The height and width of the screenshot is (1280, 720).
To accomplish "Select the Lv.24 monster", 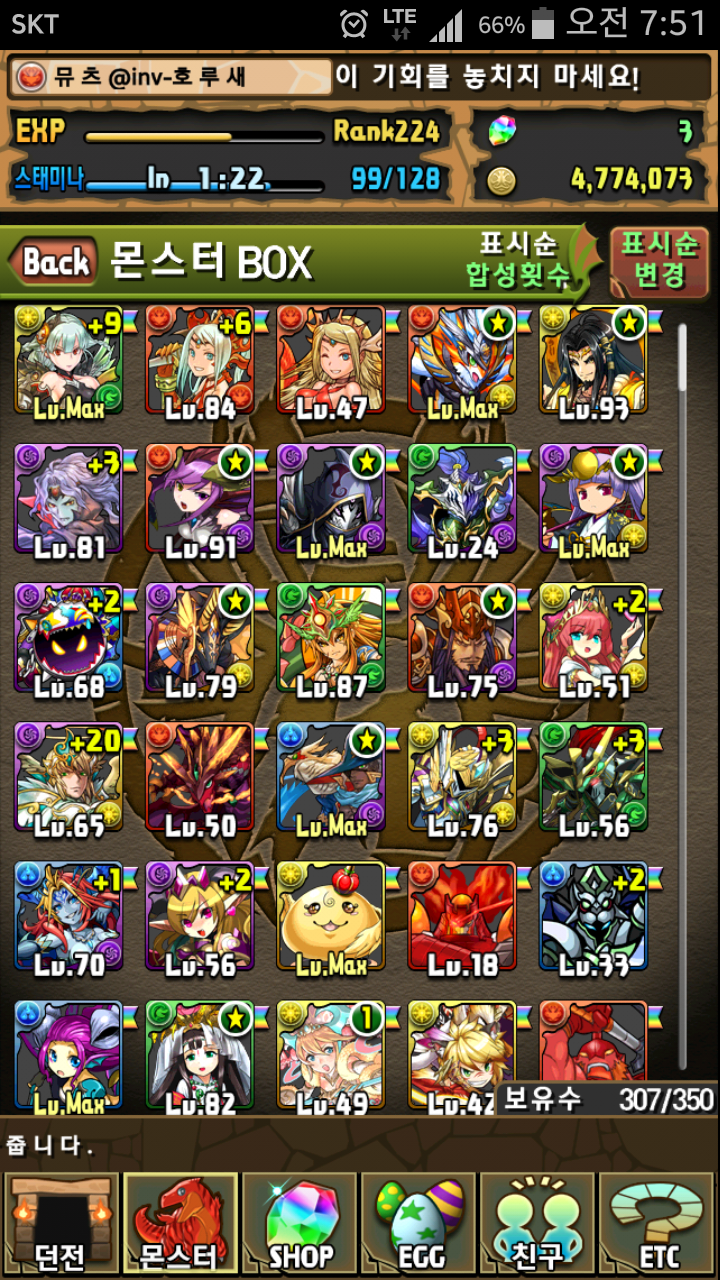I will pyautogui.click(x=462, y=499).
